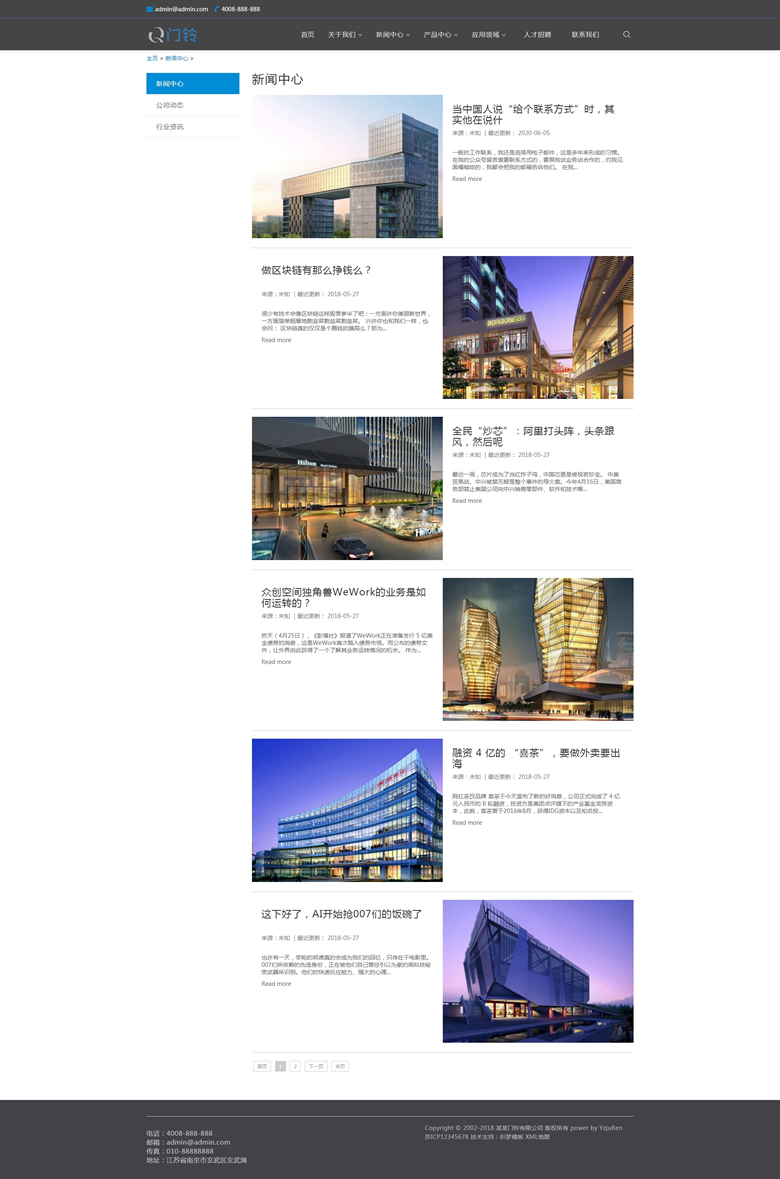The width and height of the screenshot is (780, 1179).
Task: Select 行业资讯 in the sidebar
Action: (170, 127)
